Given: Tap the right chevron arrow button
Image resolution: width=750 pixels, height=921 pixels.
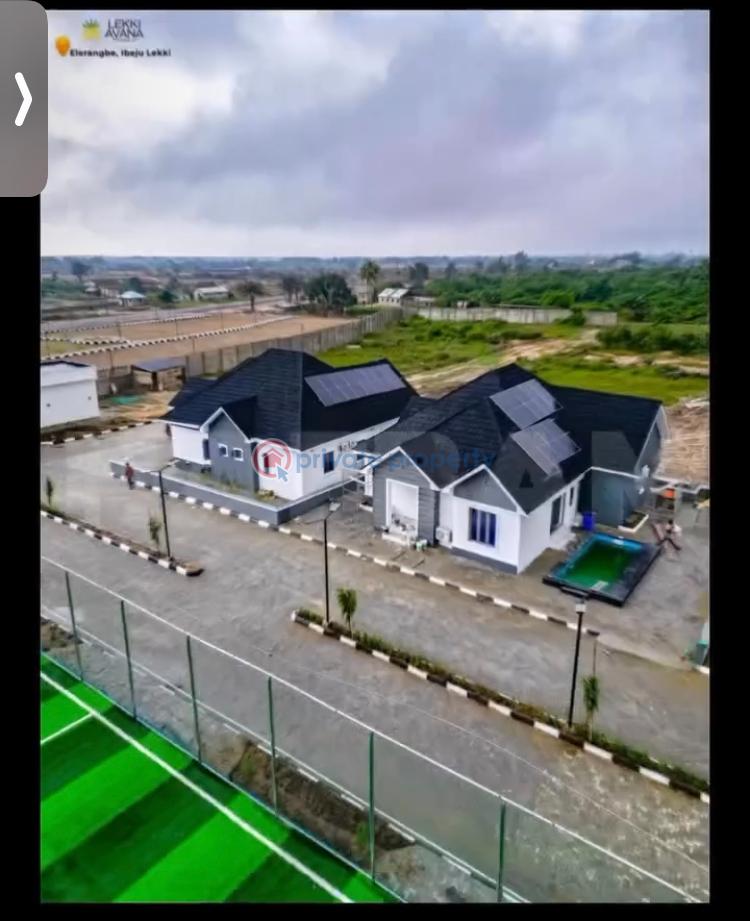Looking at the screenshot, I should [23, 99].
